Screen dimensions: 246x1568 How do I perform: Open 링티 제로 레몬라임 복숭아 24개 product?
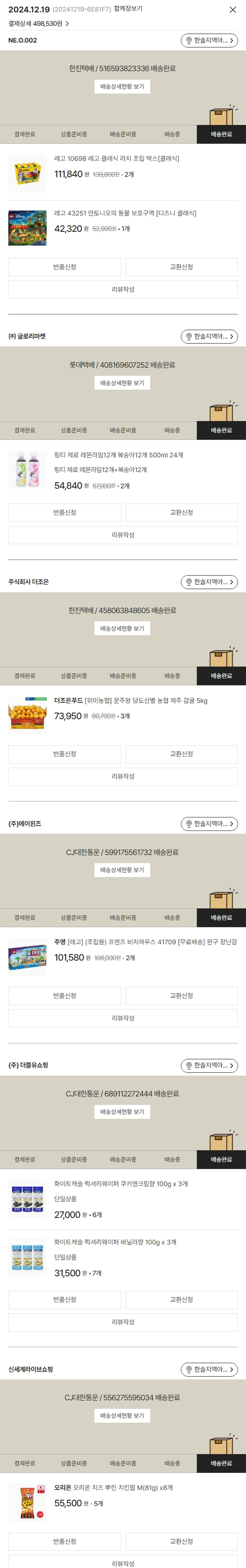tap(118, 455)
